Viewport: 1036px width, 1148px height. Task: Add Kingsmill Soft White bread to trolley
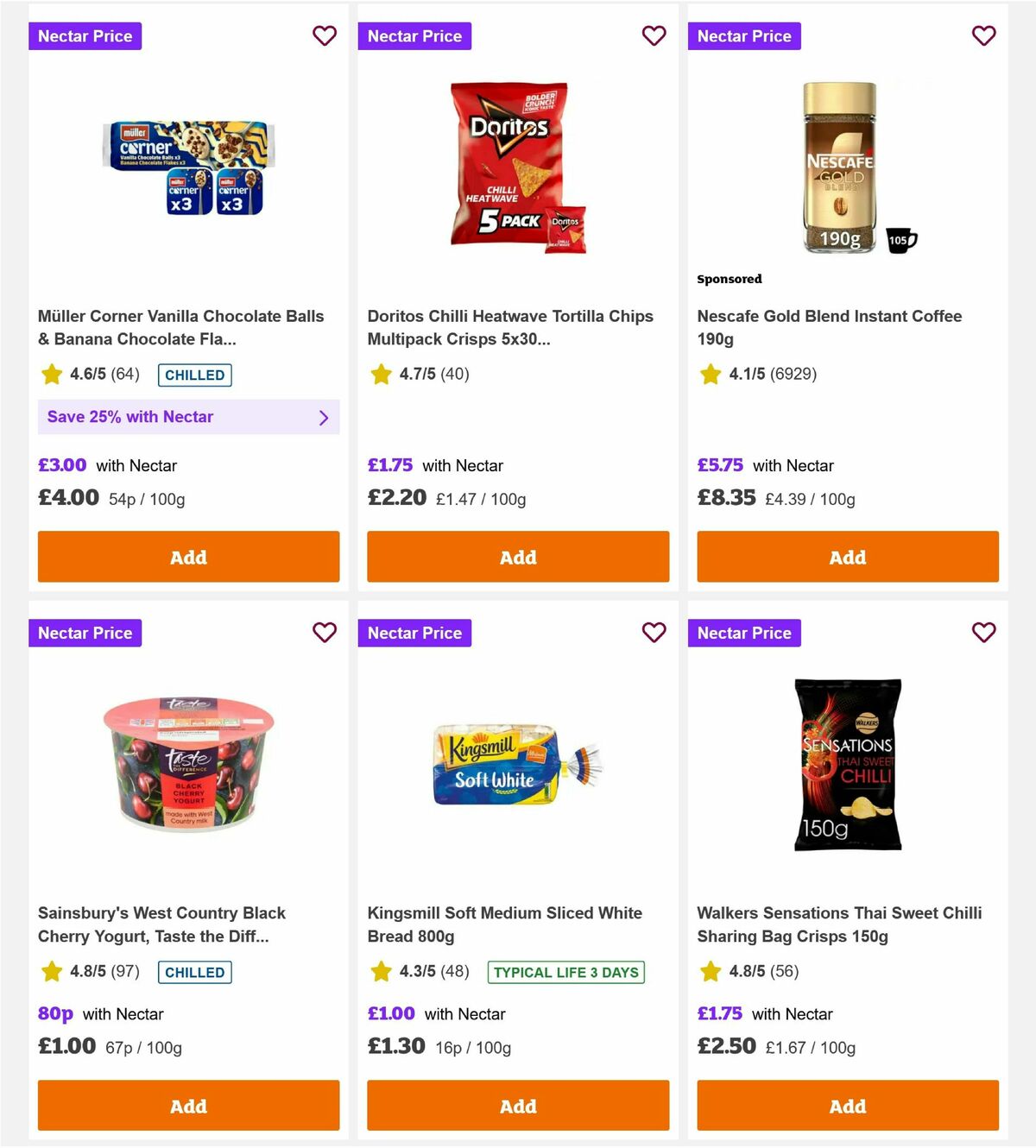(518, 1106)
